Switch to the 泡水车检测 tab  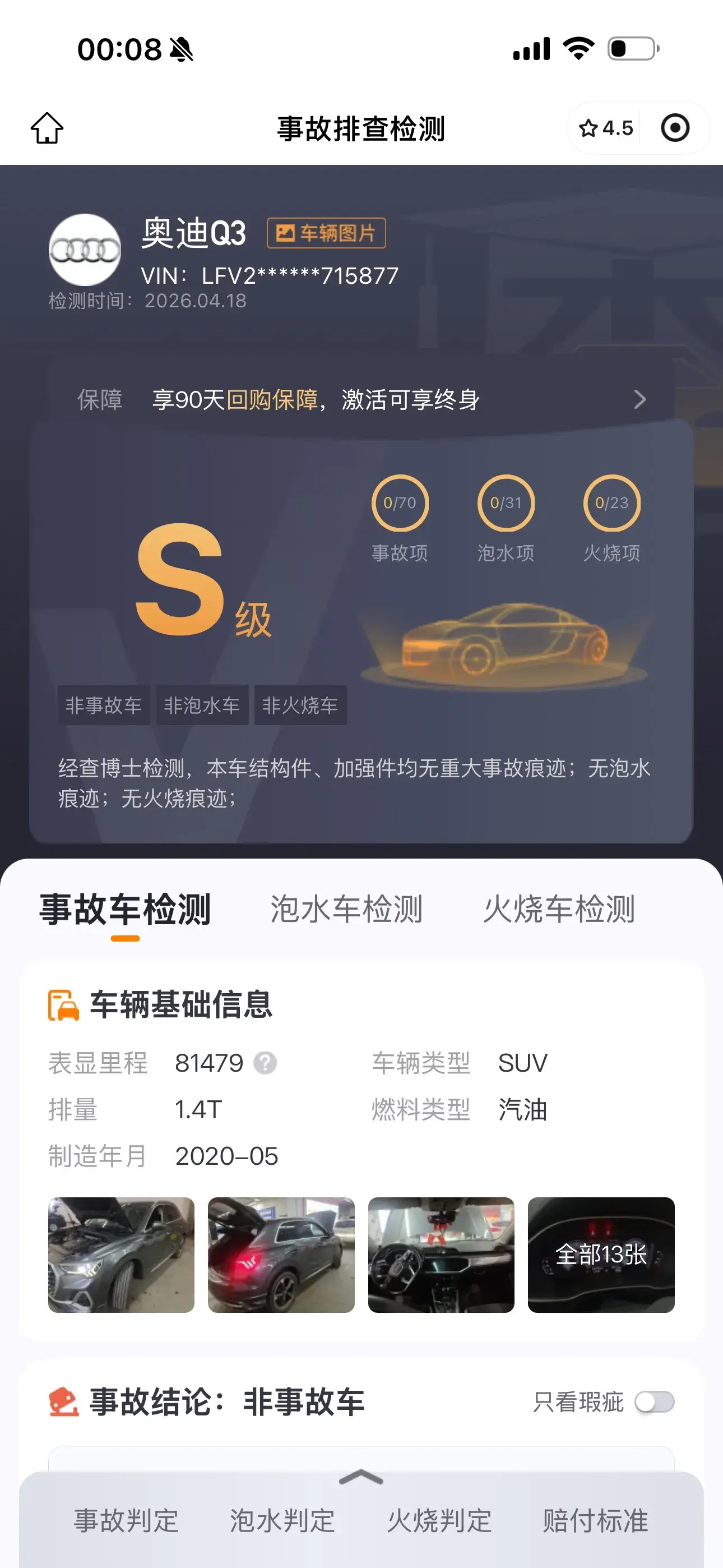coord(346,910)
